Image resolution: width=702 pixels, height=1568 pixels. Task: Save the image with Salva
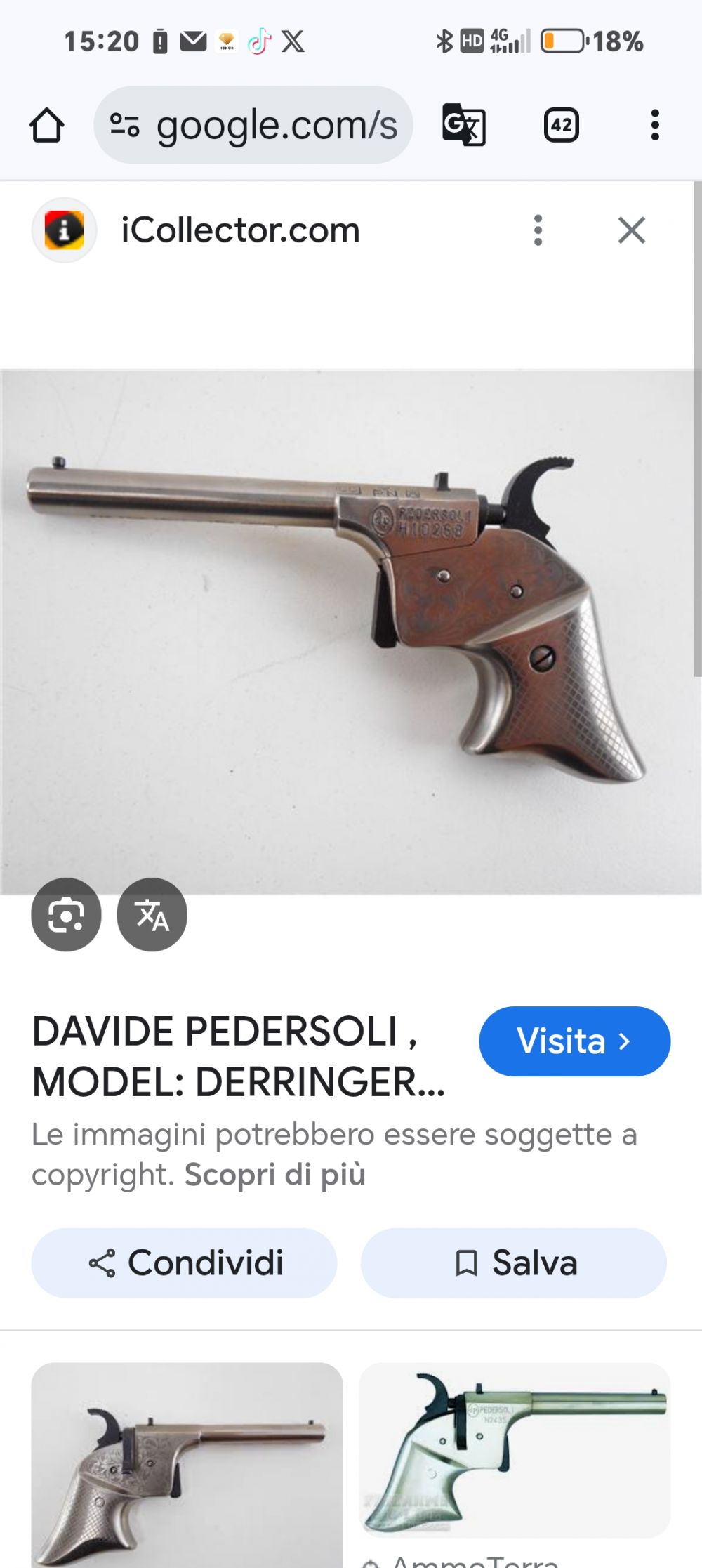pos(513,1263)
